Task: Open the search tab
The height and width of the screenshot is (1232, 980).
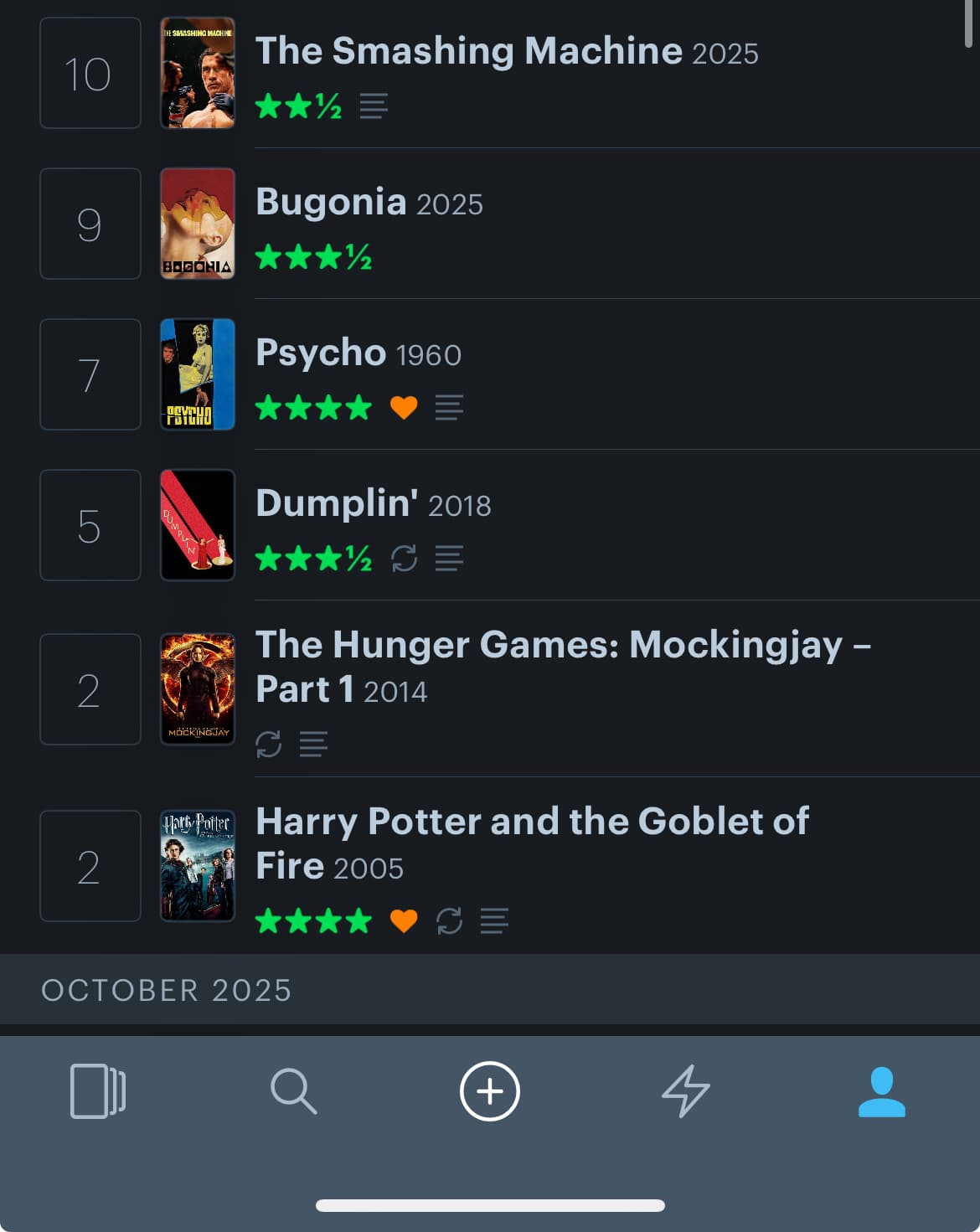Action: (x=293, y=1091)
